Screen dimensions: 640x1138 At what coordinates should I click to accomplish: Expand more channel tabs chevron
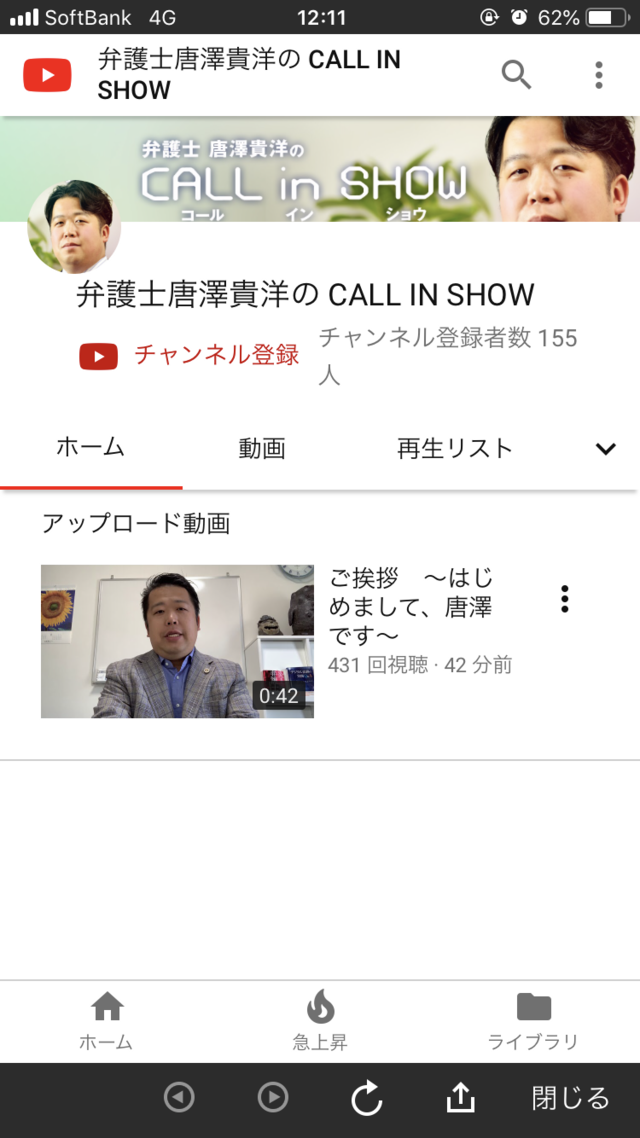tap(605, 449)
